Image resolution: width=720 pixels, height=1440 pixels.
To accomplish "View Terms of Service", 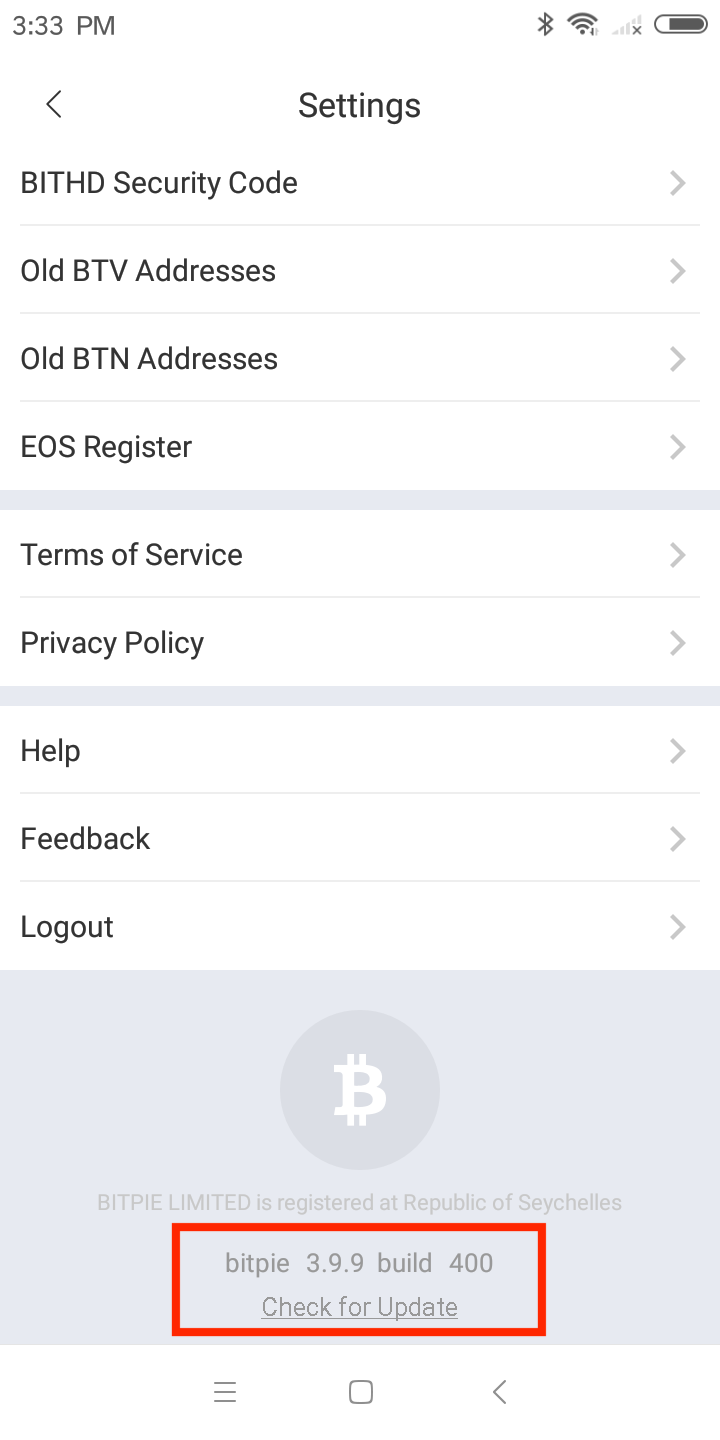I will click(x=360, y=555).
